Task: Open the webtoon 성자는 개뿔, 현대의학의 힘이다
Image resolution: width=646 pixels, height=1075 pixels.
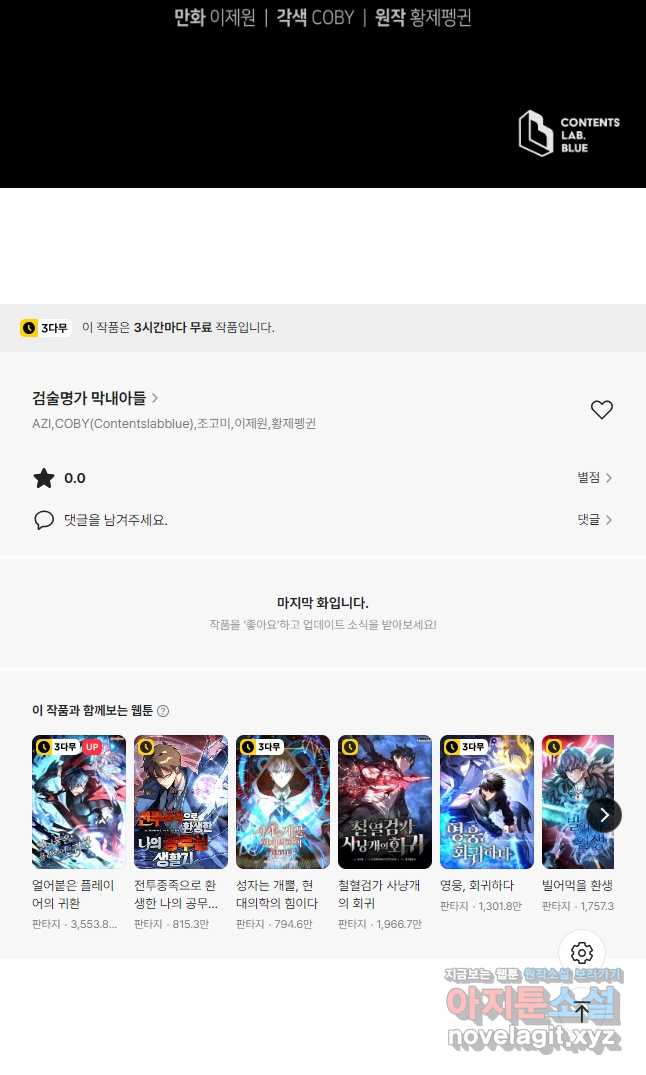Action: tap(283, 802)
